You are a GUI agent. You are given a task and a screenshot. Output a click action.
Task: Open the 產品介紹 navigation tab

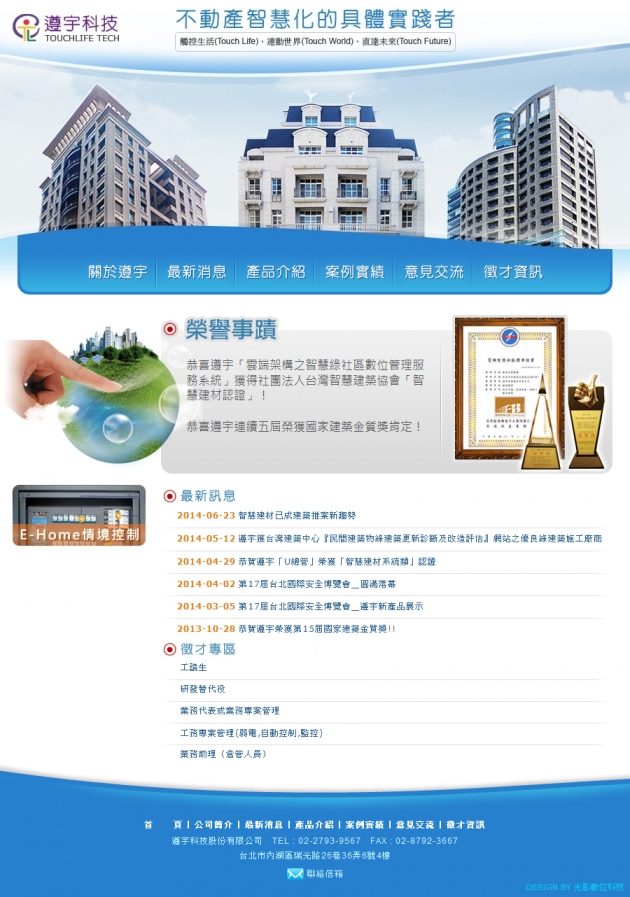(x=276, y=272)
